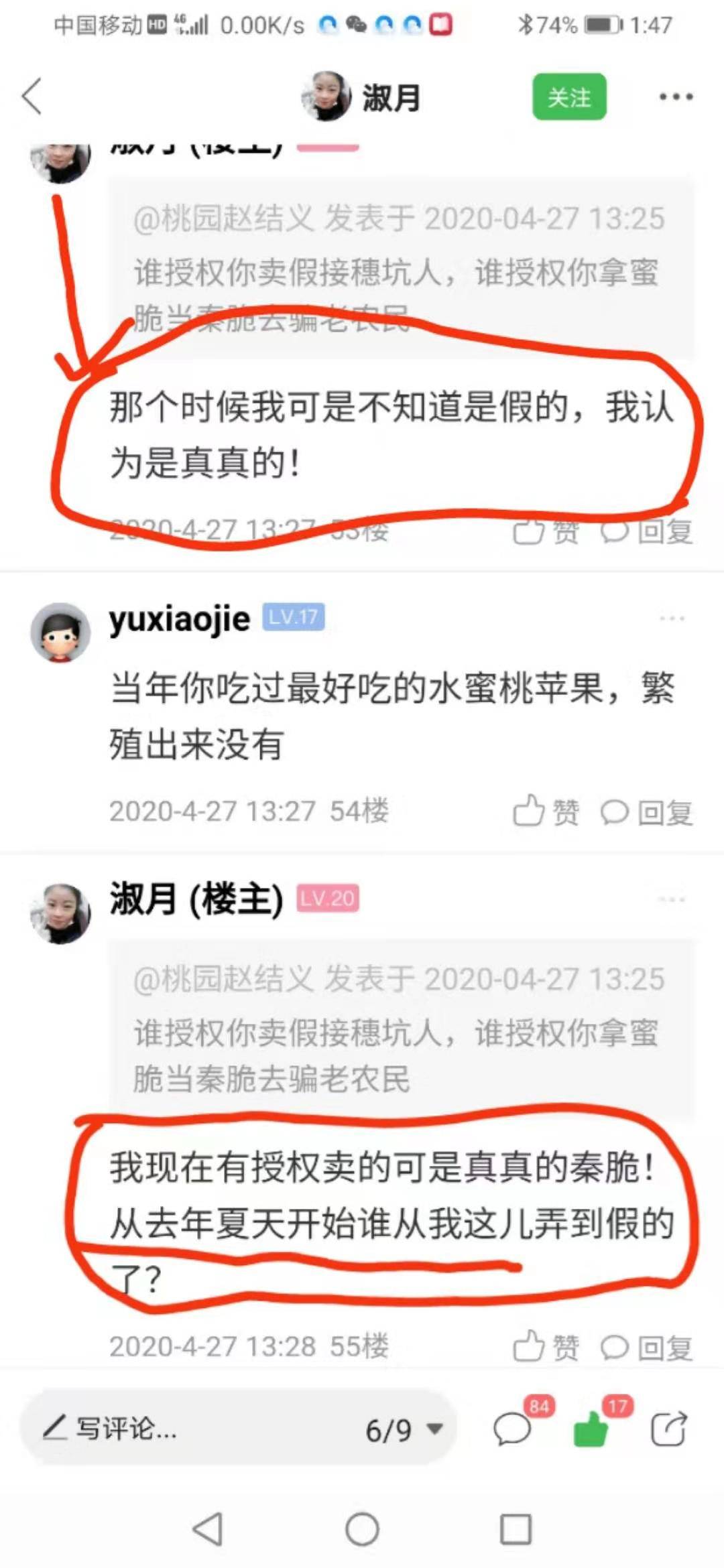
Task: Like 淑月's comment on floor 55
Action: [546, 1345]
